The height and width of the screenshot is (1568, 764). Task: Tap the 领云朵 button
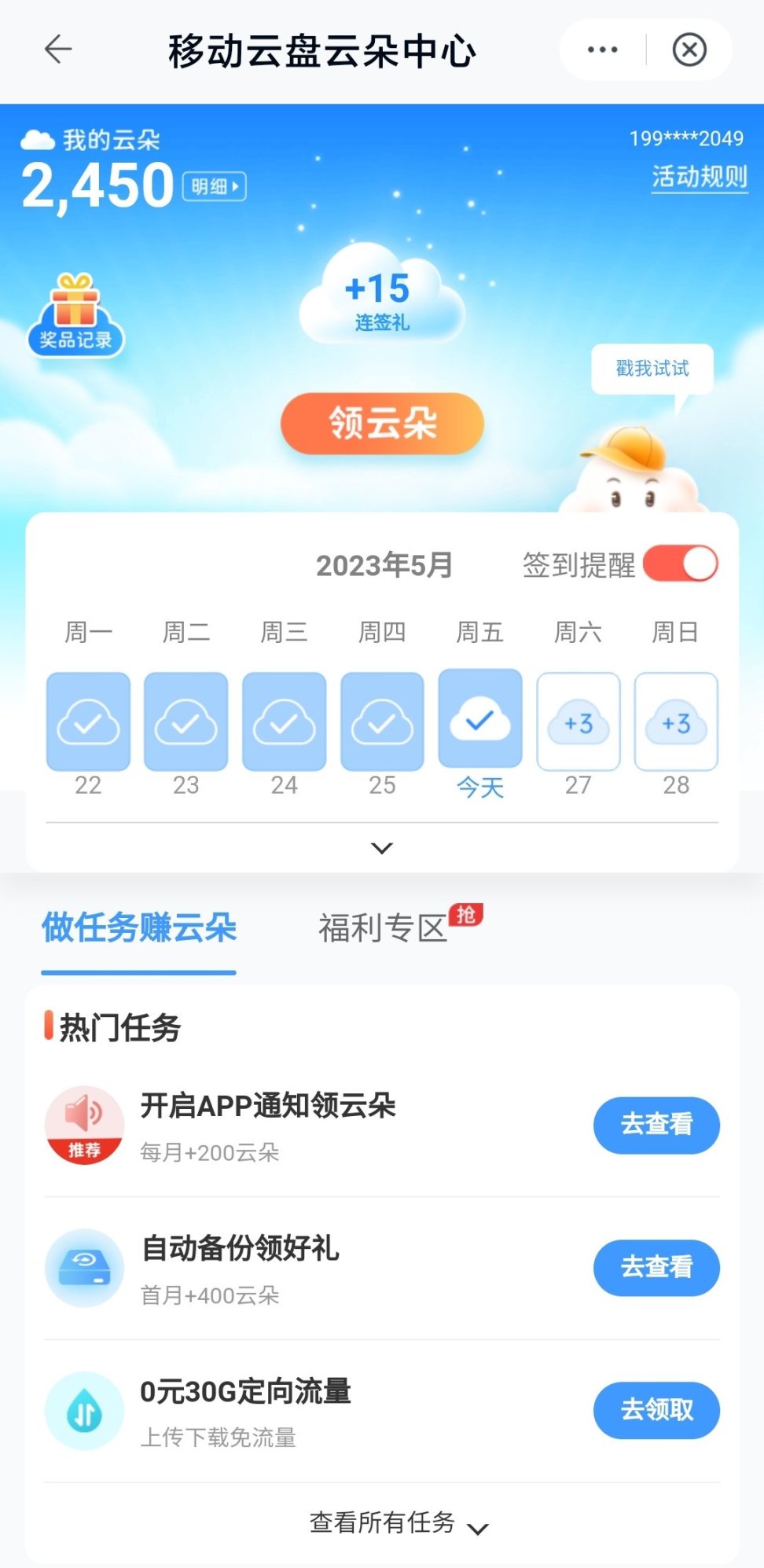(x=382, y=423)
